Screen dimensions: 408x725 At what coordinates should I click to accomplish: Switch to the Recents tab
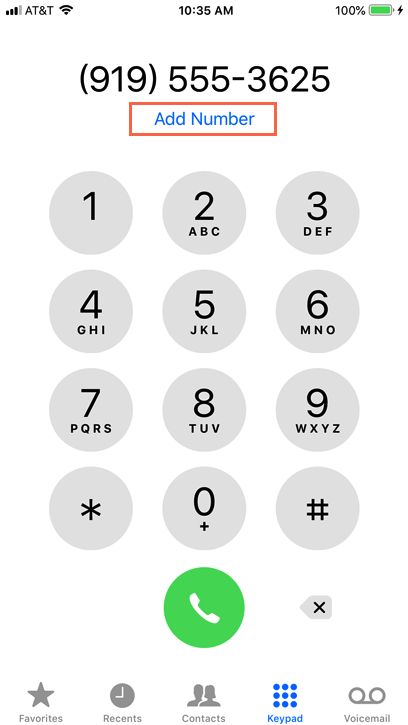(122, 702)
